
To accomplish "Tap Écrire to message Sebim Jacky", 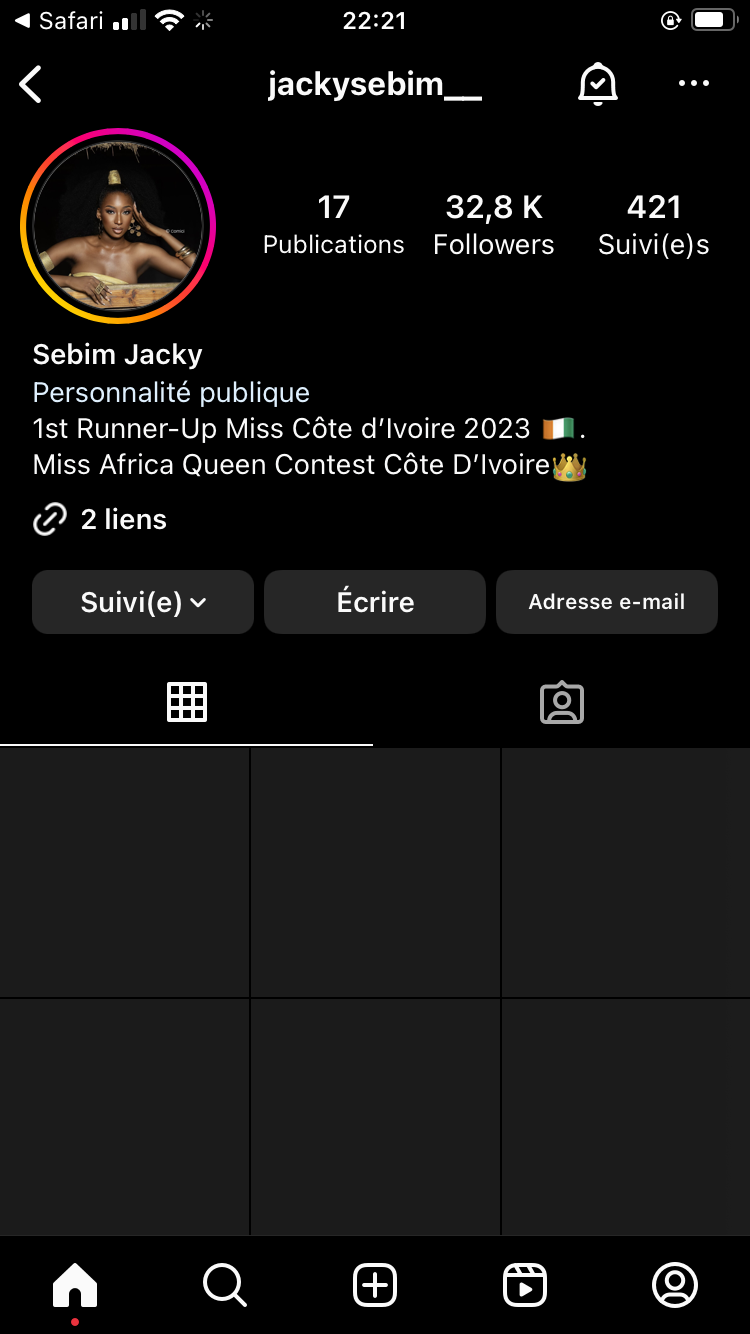I will coord(375,602).
